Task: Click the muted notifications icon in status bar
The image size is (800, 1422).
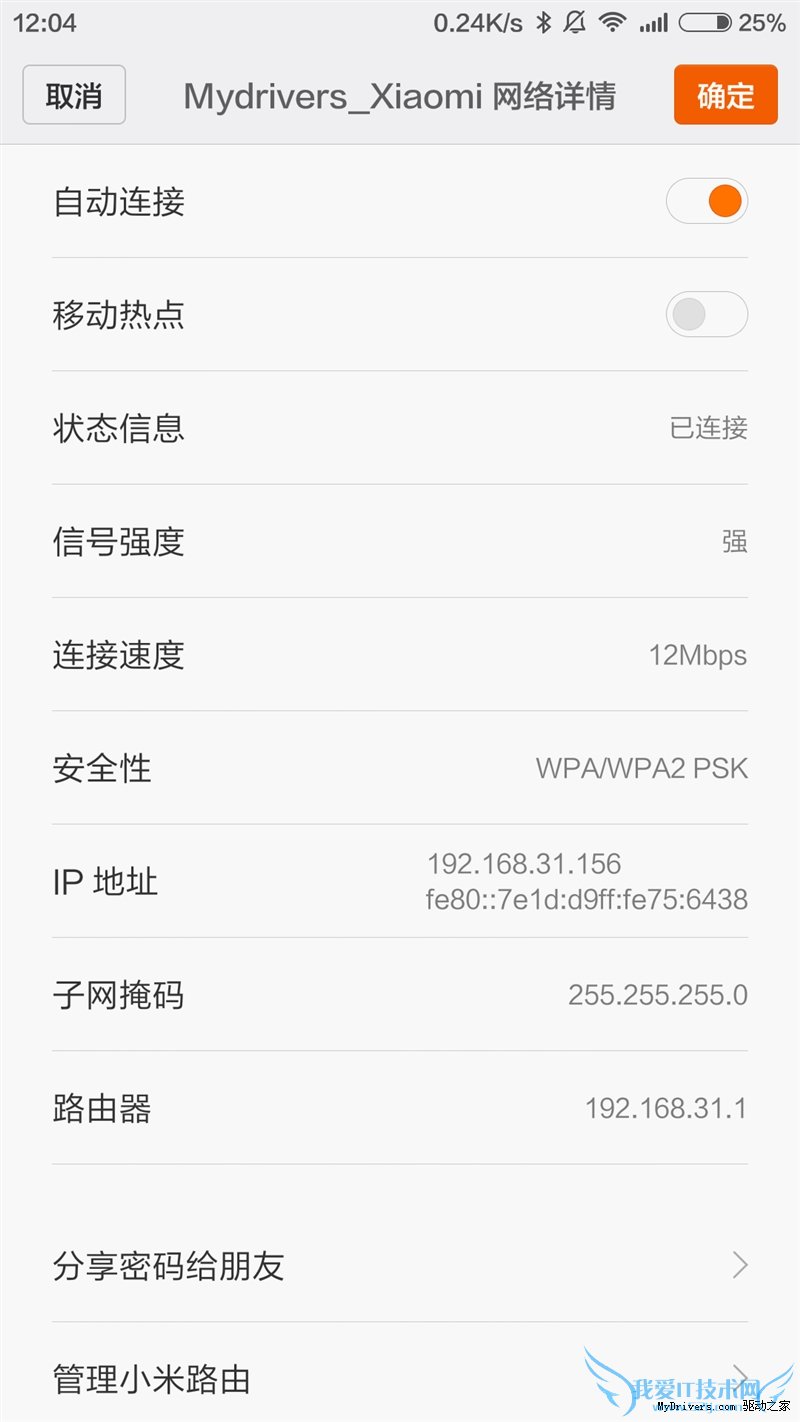Action: pyautogui.click(x=575, y=21)
